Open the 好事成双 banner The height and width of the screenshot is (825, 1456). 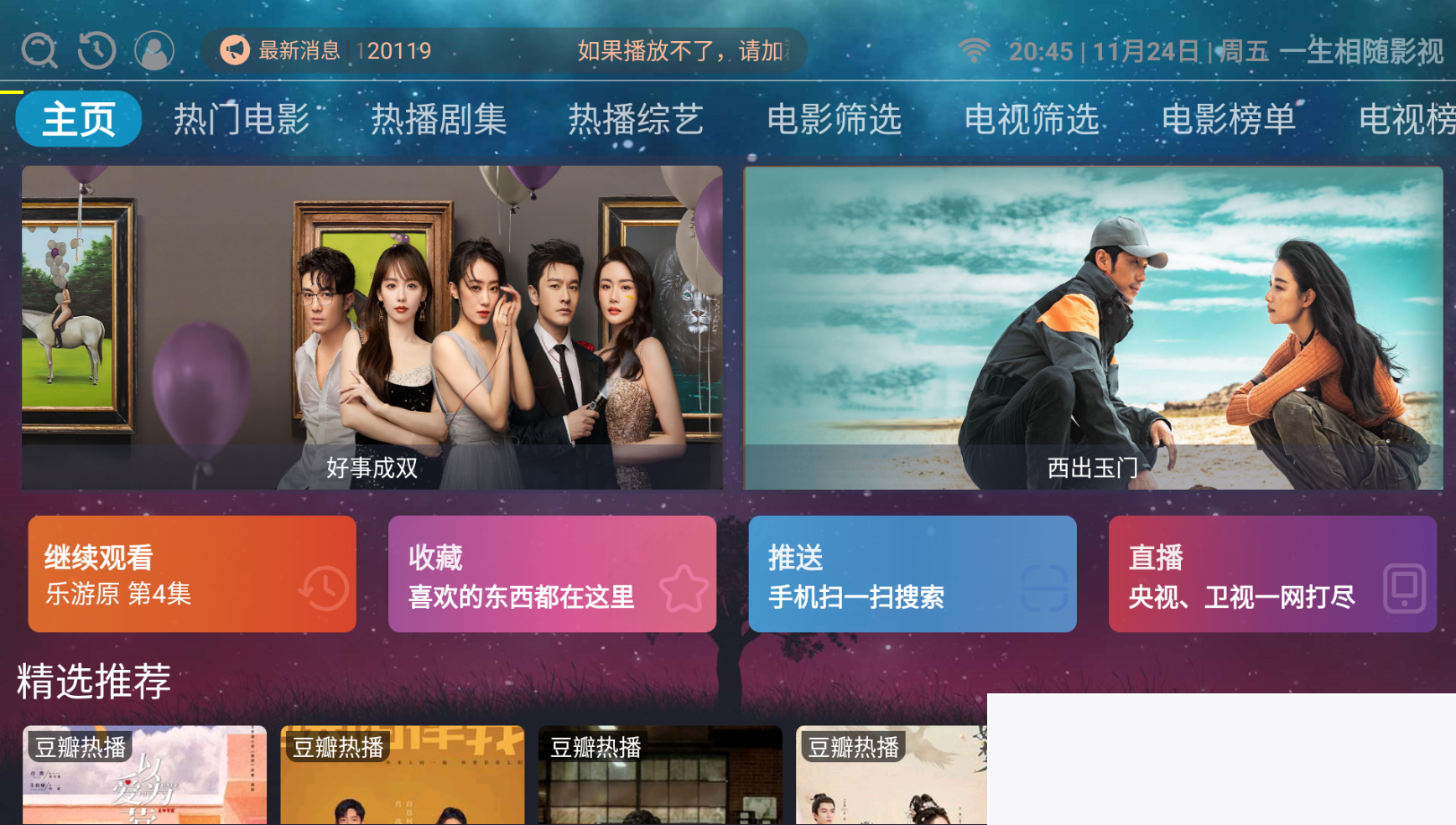click(x=372, y=327)
